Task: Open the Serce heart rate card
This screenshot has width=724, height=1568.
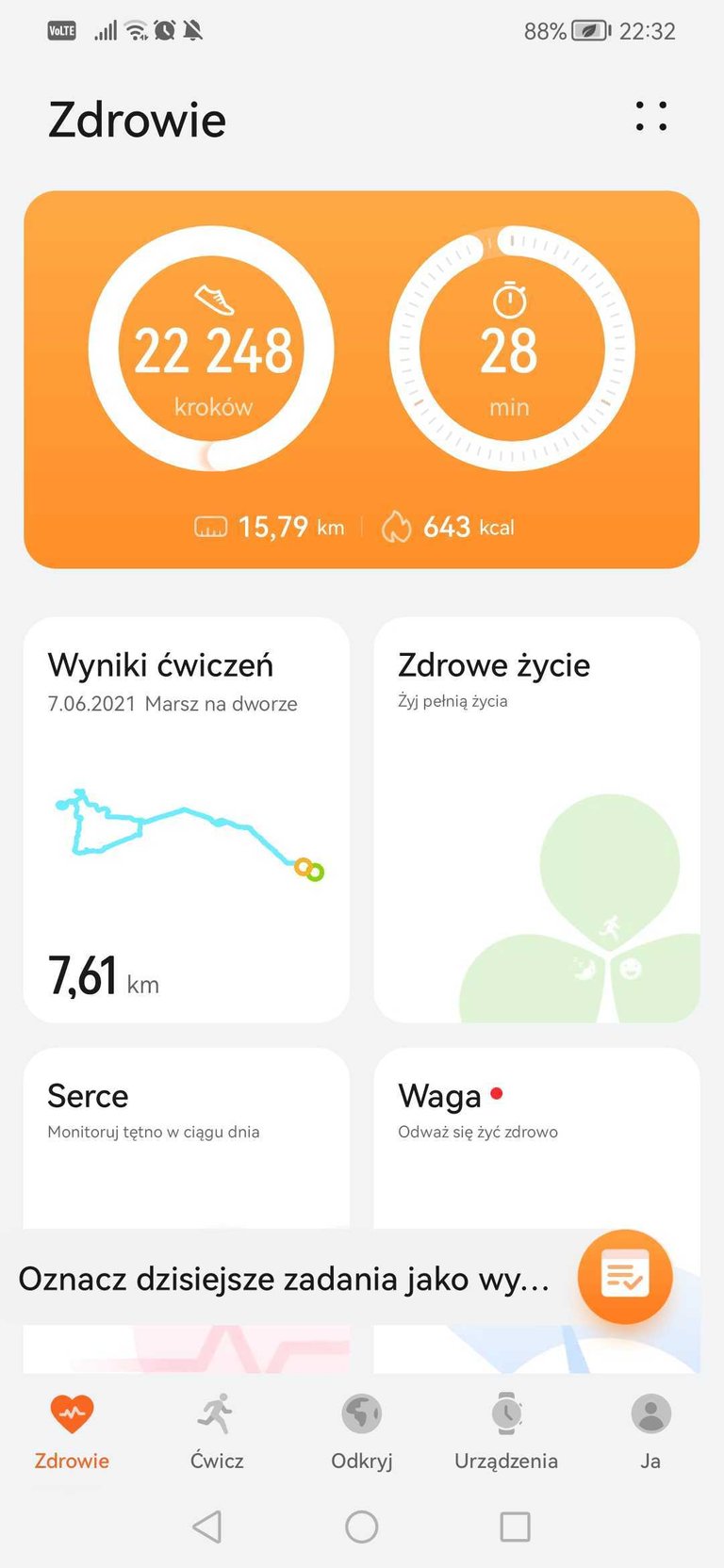Action: tap(187, 1137)
